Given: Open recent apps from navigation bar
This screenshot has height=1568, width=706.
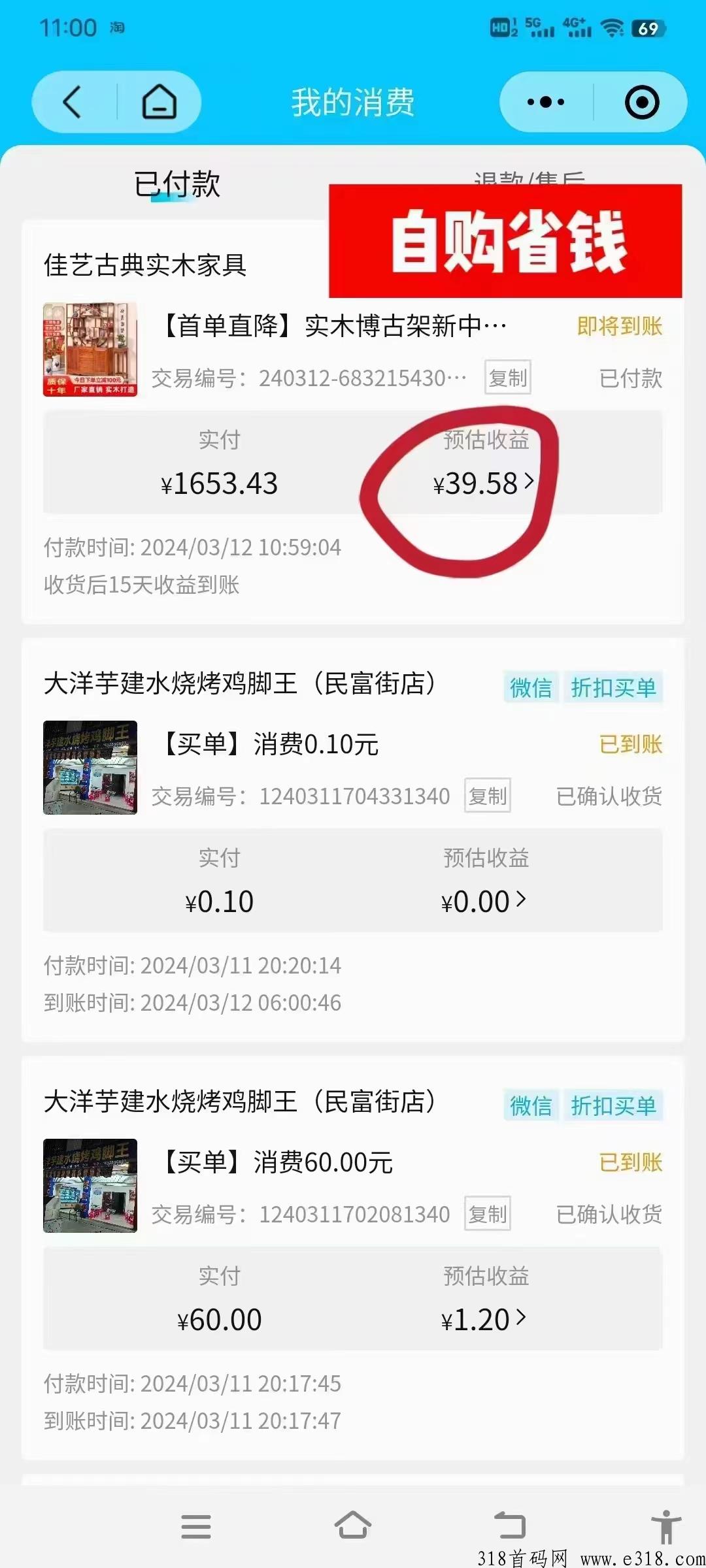Looking at the screenshot, I should [x=196, y=1527].
